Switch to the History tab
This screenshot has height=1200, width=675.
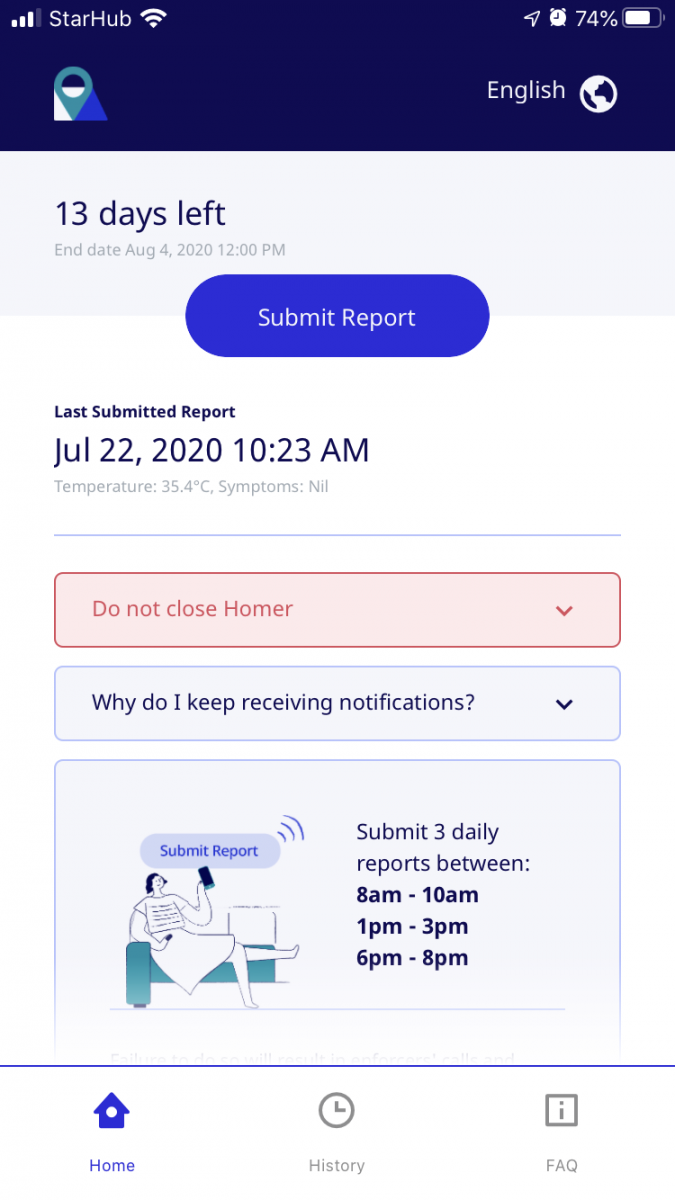coord(337,1134)
